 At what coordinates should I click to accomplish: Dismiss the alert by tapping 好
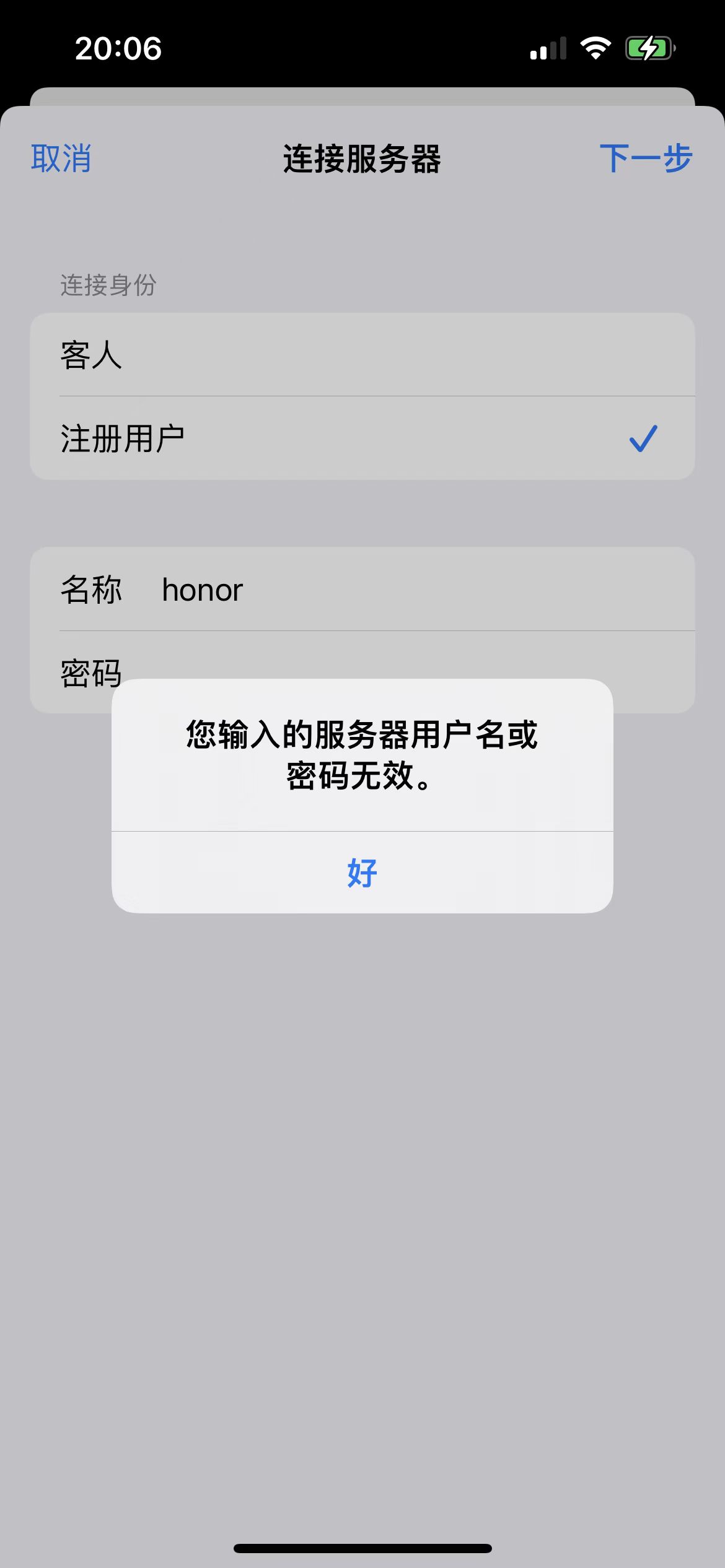tap(362, 873)
